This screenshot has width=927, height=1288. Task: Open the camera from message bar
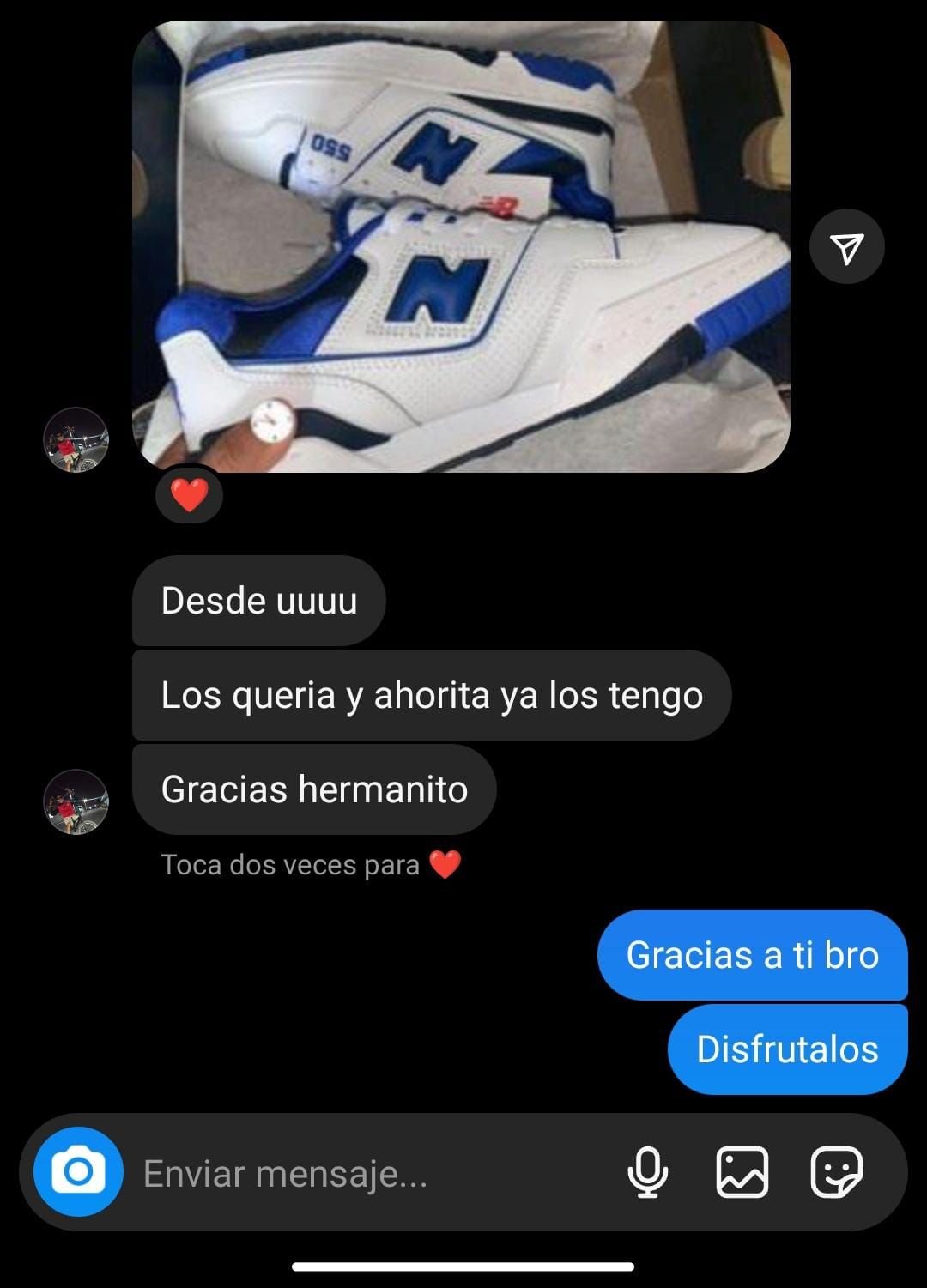point(78,1171)
